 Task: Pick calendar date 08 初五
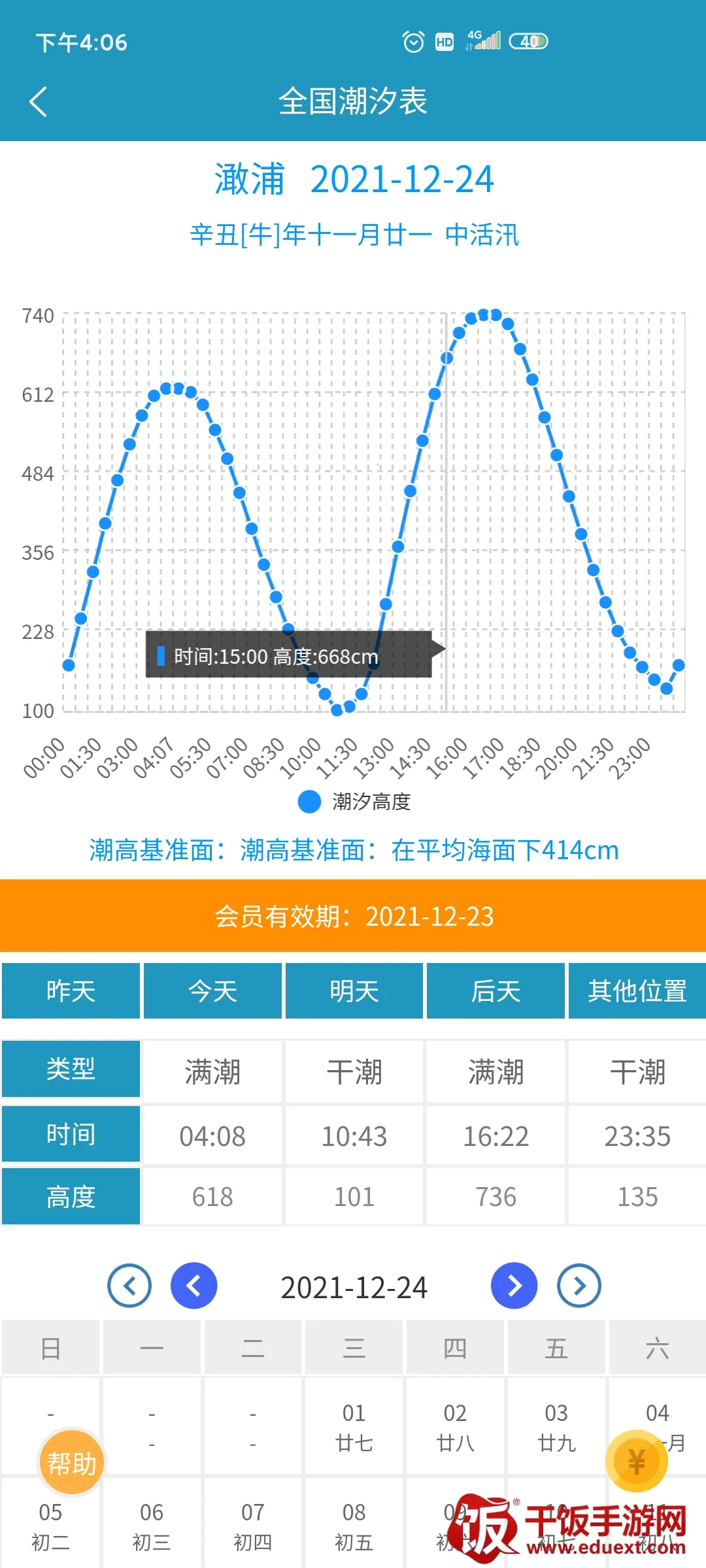354,1526
